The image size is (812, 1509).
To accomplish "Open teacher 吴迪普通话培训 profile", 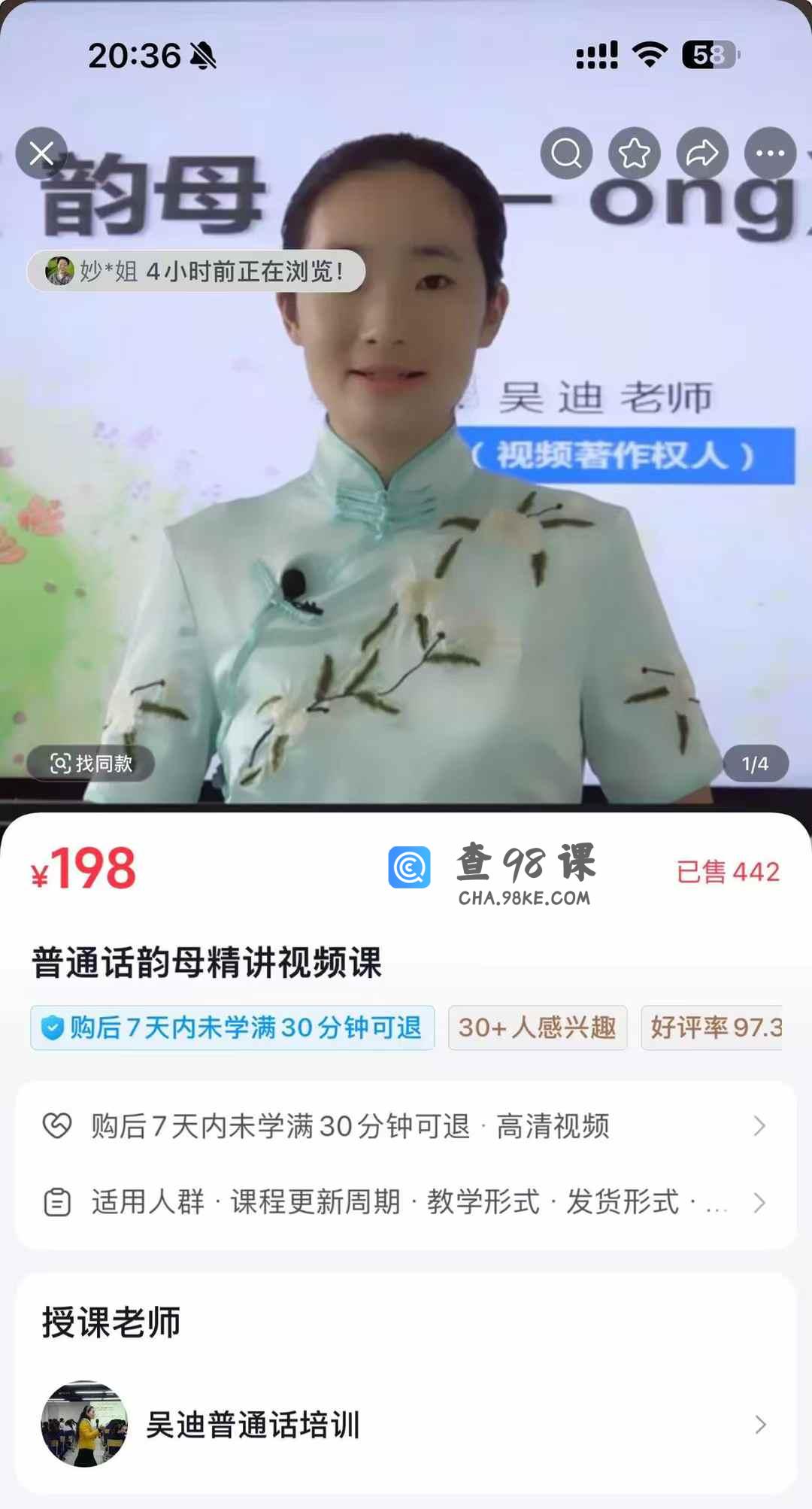I will pos(406,1424).
